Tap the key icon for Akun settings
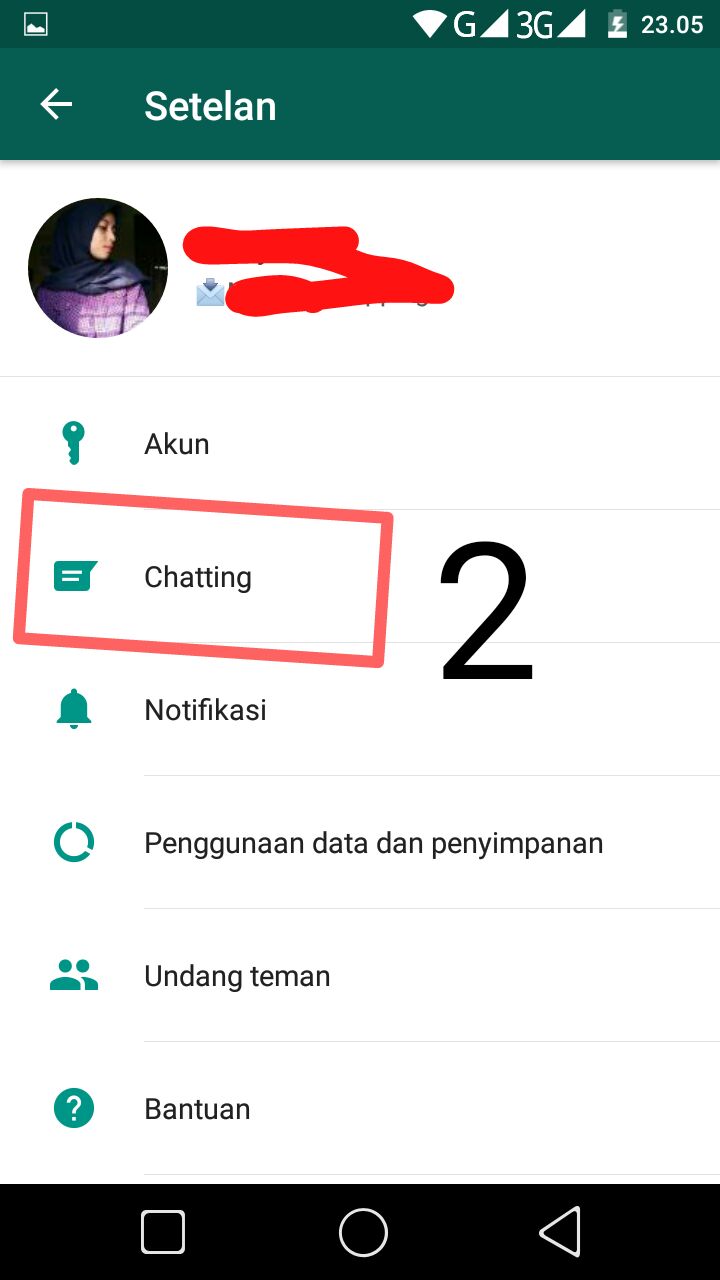This screenshot has width=720, height=1280. tap(71, 443)
